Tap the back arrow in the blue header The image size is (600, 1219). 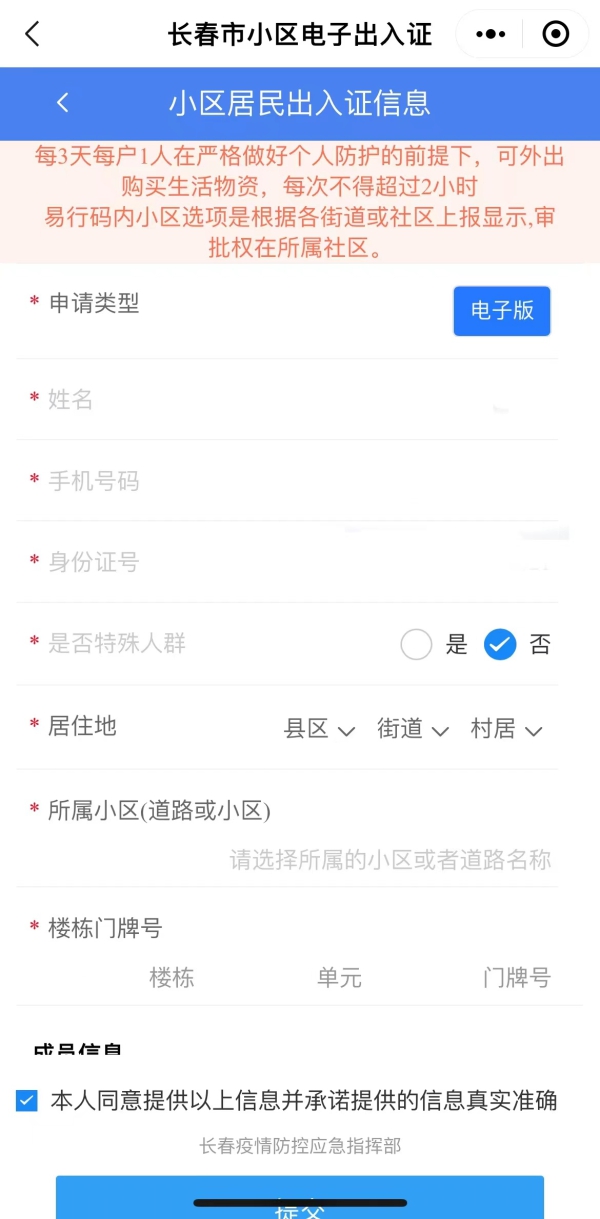pyautogui.click(x=63, y=102)
